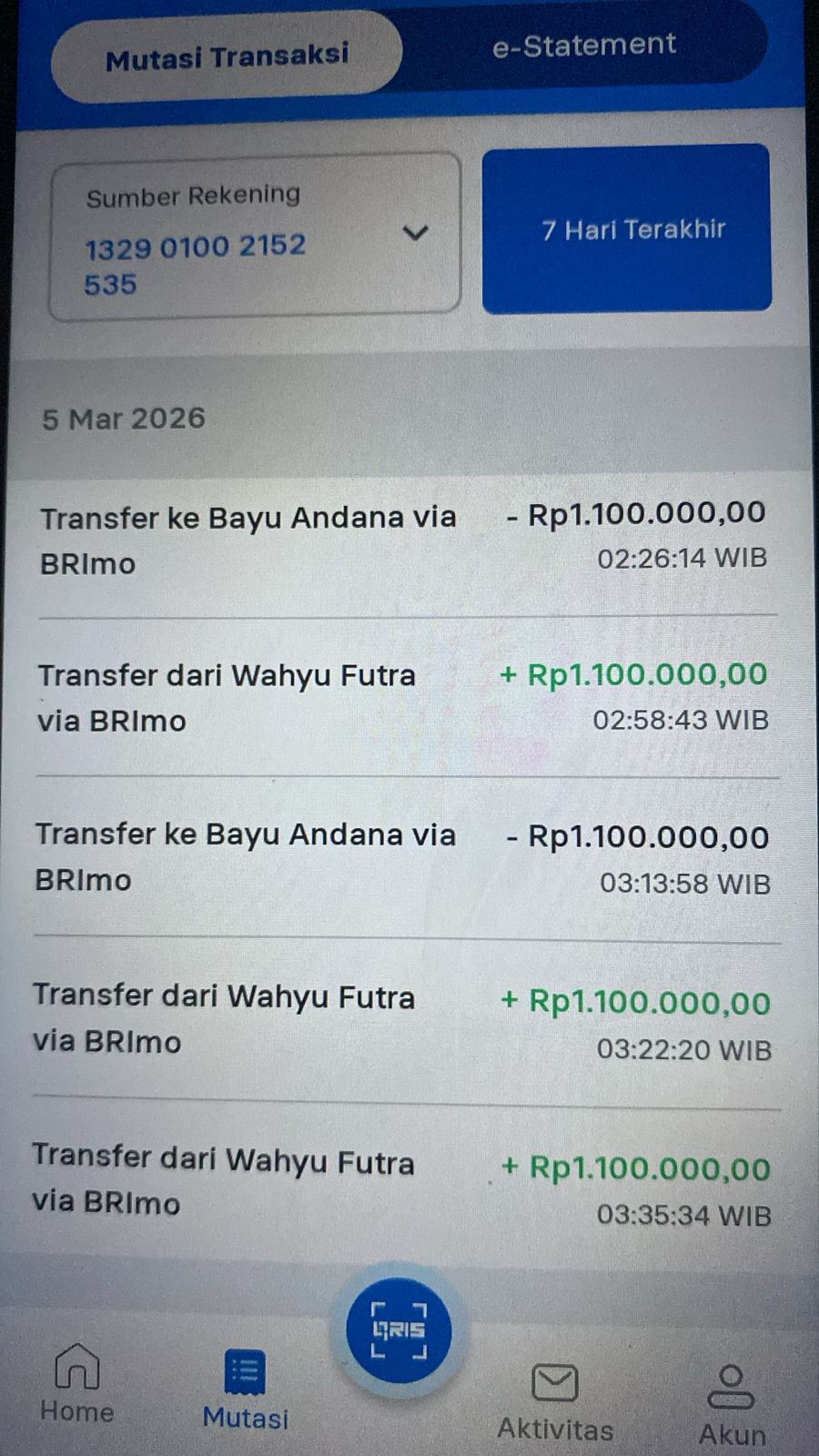This screenshot has width=819, height=1456.
Task: Select the Wahyu Futra transfer at 03:22:20
Action: [406, 1021]
